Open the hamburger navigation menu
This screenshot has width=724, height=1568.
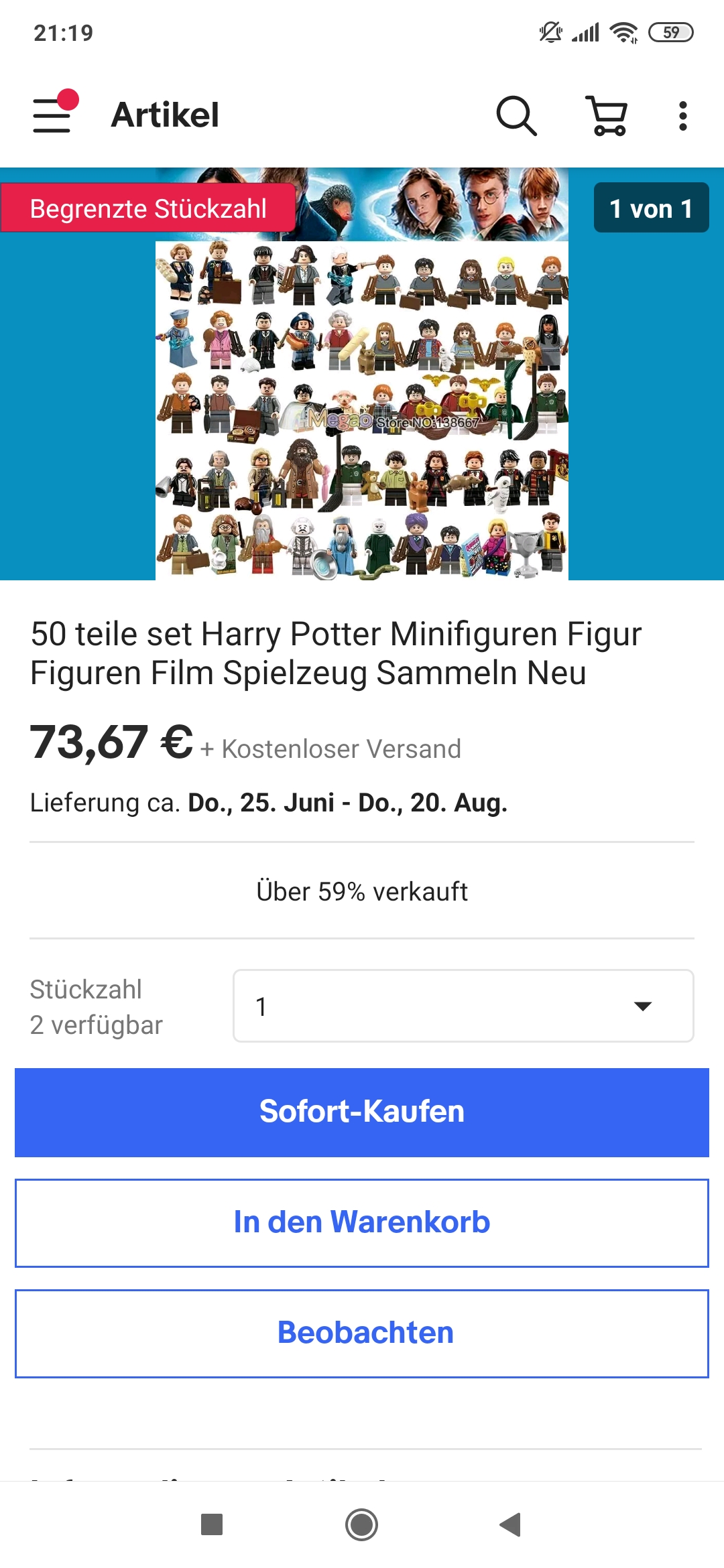click(x=52, y=115)
